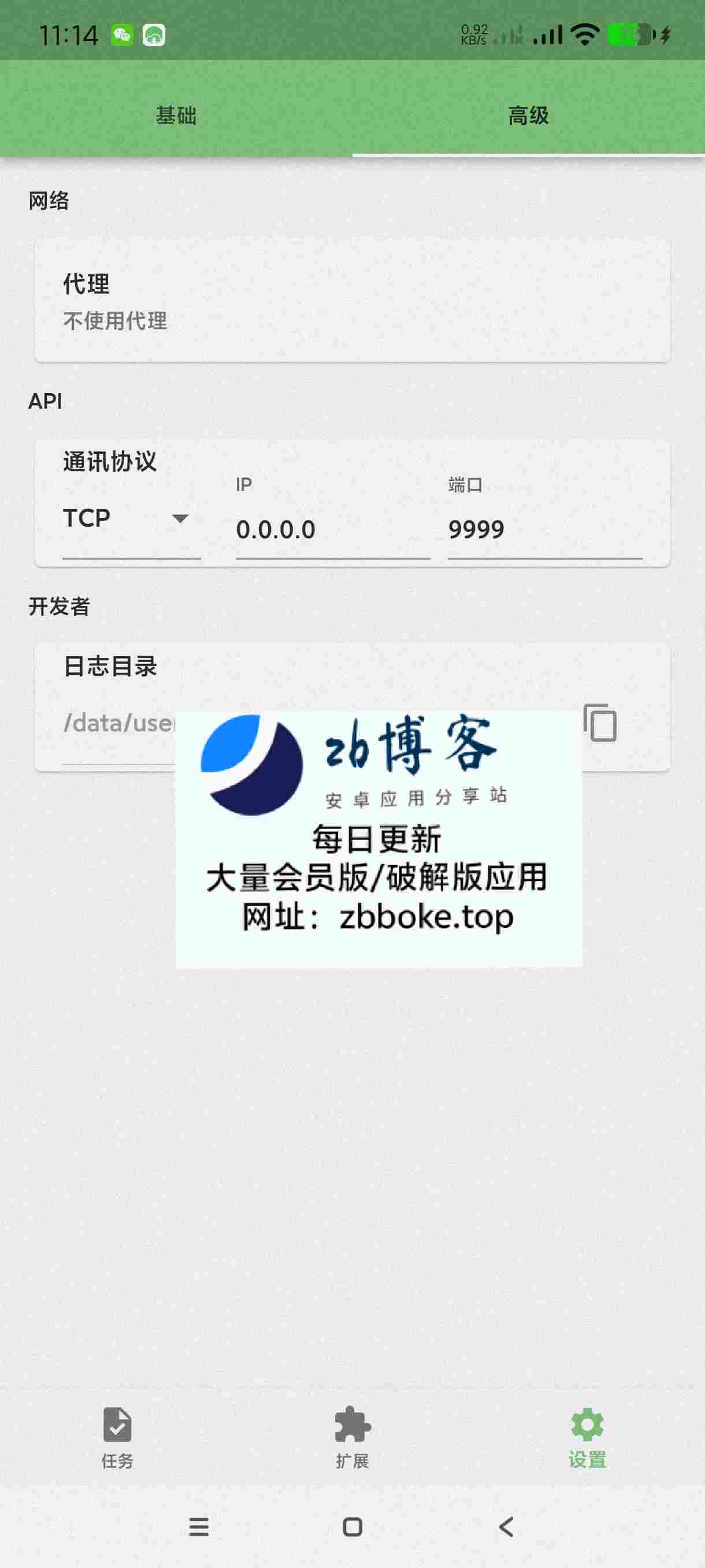
Task: Expand the TCP protocol dropdown
Action: [x=131, y=519]
